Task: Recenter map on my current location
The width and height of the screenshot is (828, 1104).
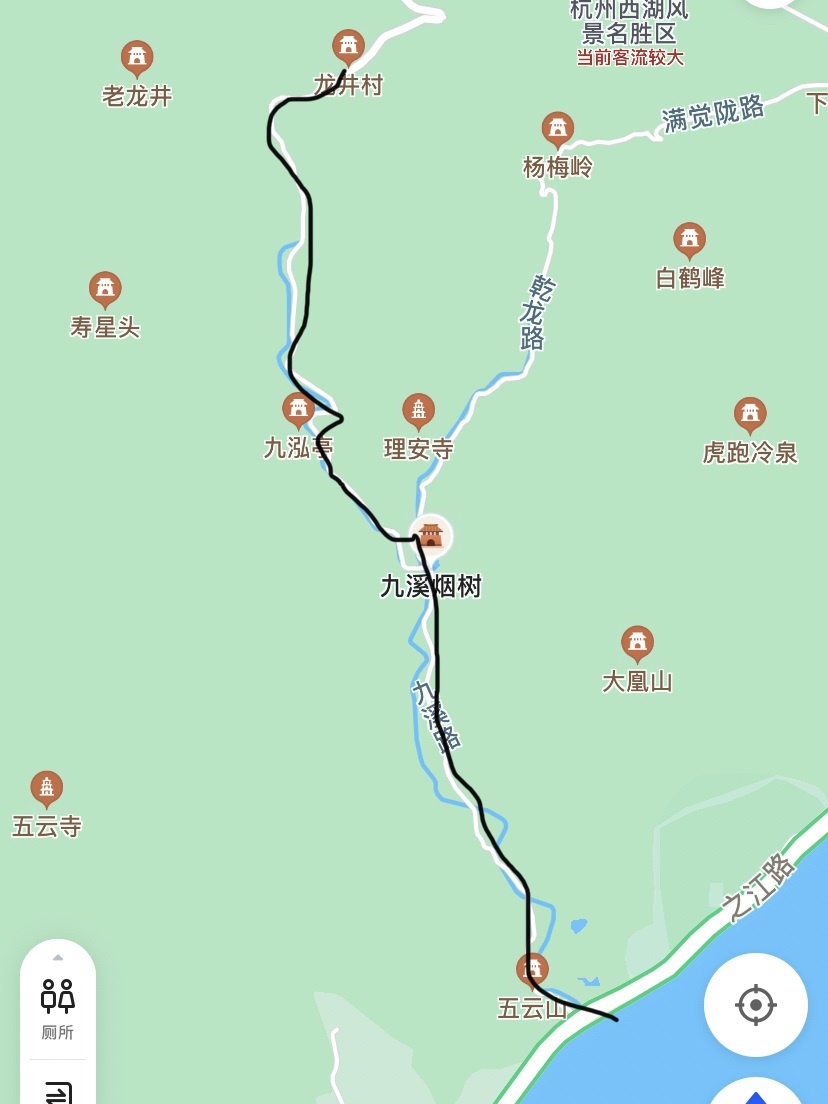Action: click(x=755, y=1004)
